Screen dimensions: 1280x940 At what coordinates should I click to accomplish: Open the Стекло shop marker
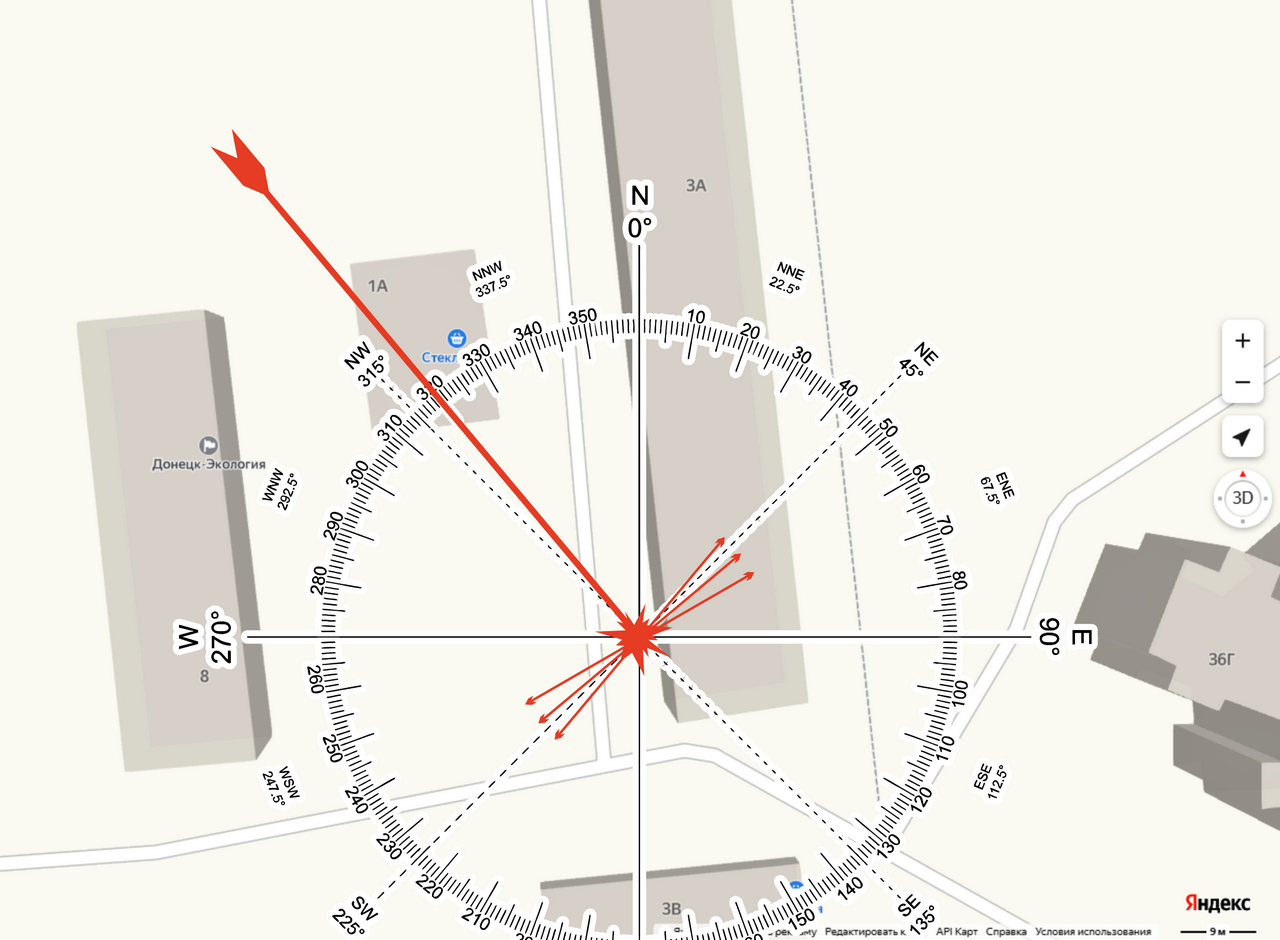(x=457, y=338)
